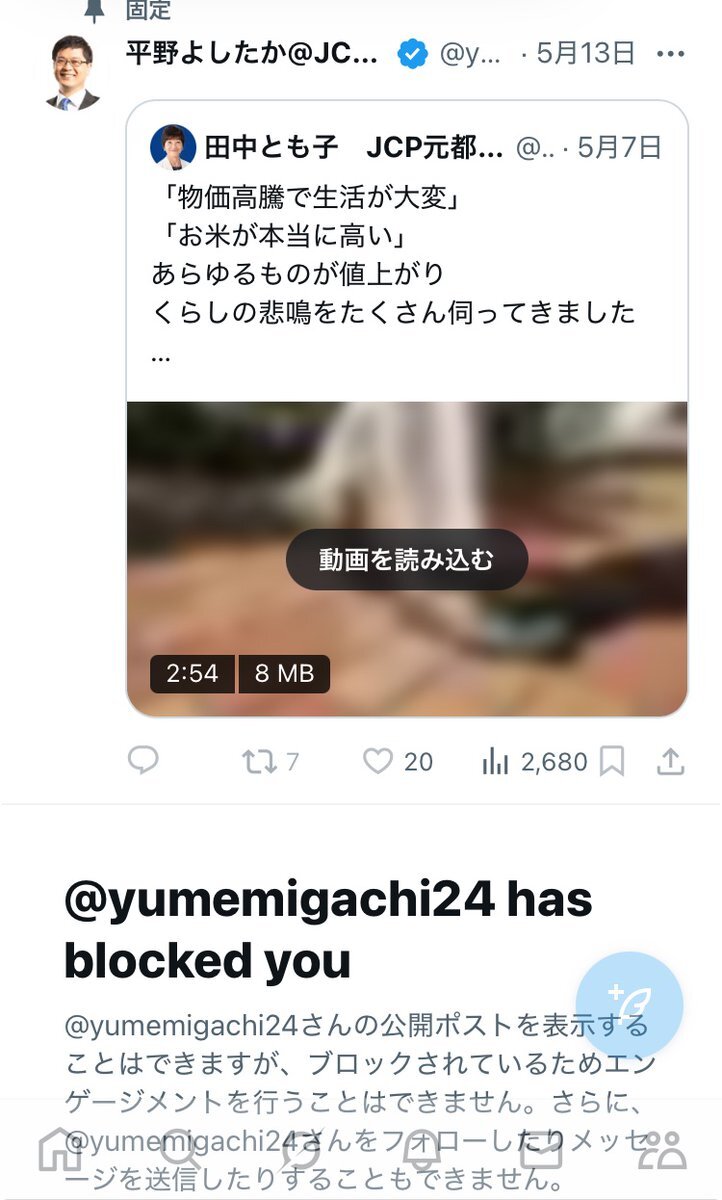Open the Communities people tab
The image size is (722, 1200).
[x=662, y=1150]
